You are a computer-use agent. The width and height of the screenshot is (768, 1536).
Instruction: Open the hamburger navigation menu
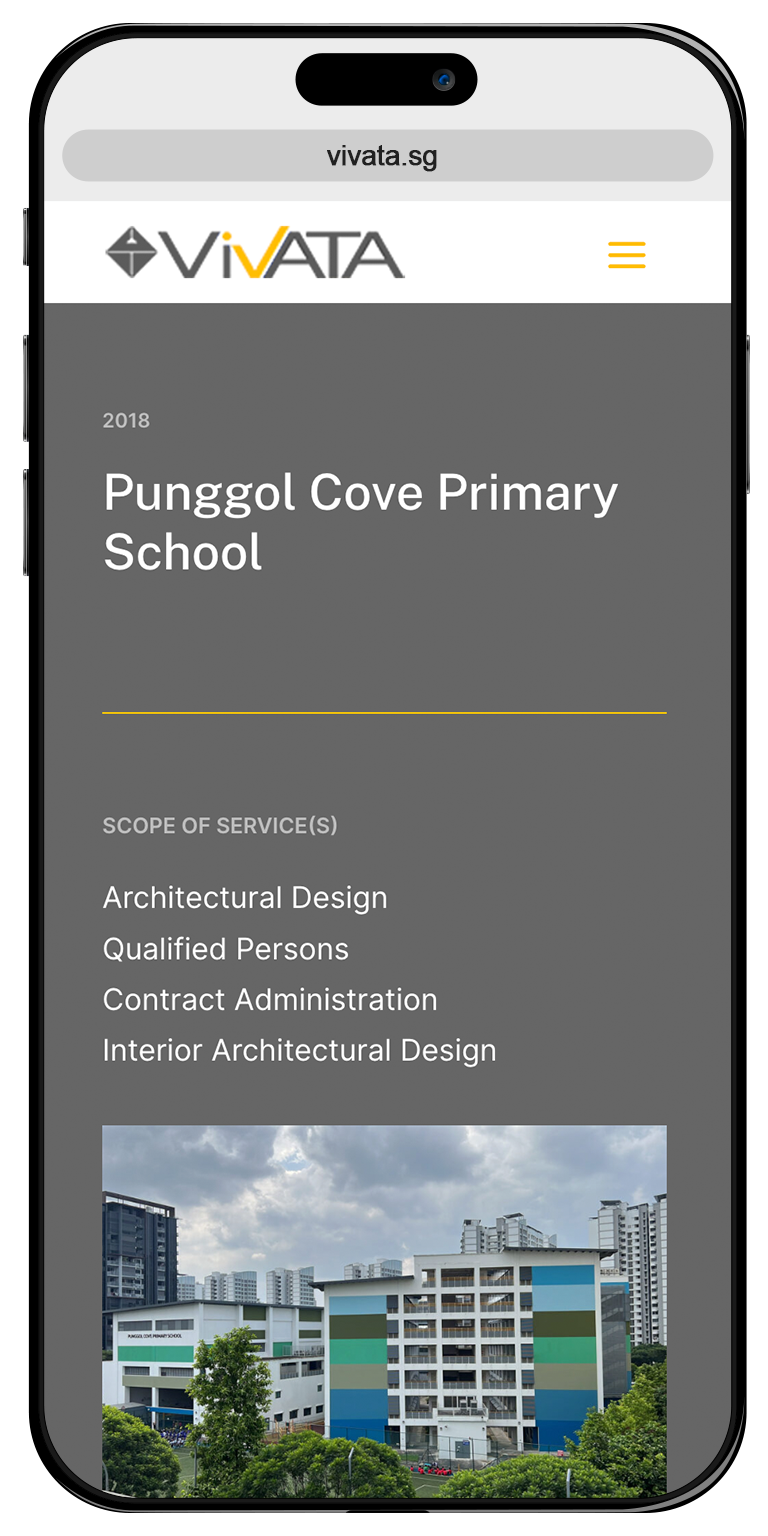click(x=627, y=255)
